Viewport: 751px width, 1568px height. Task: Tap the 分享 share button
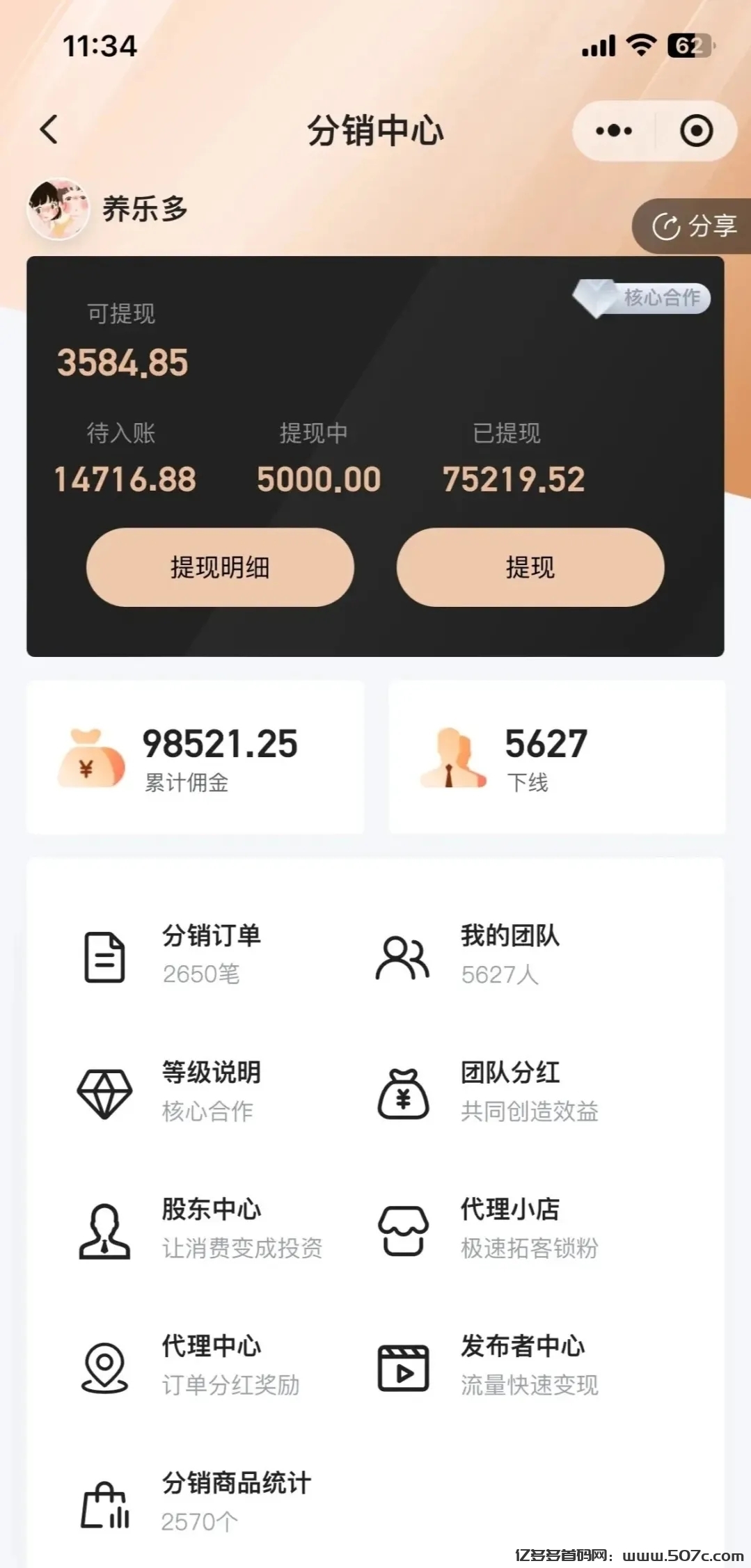tap(693, 225)
